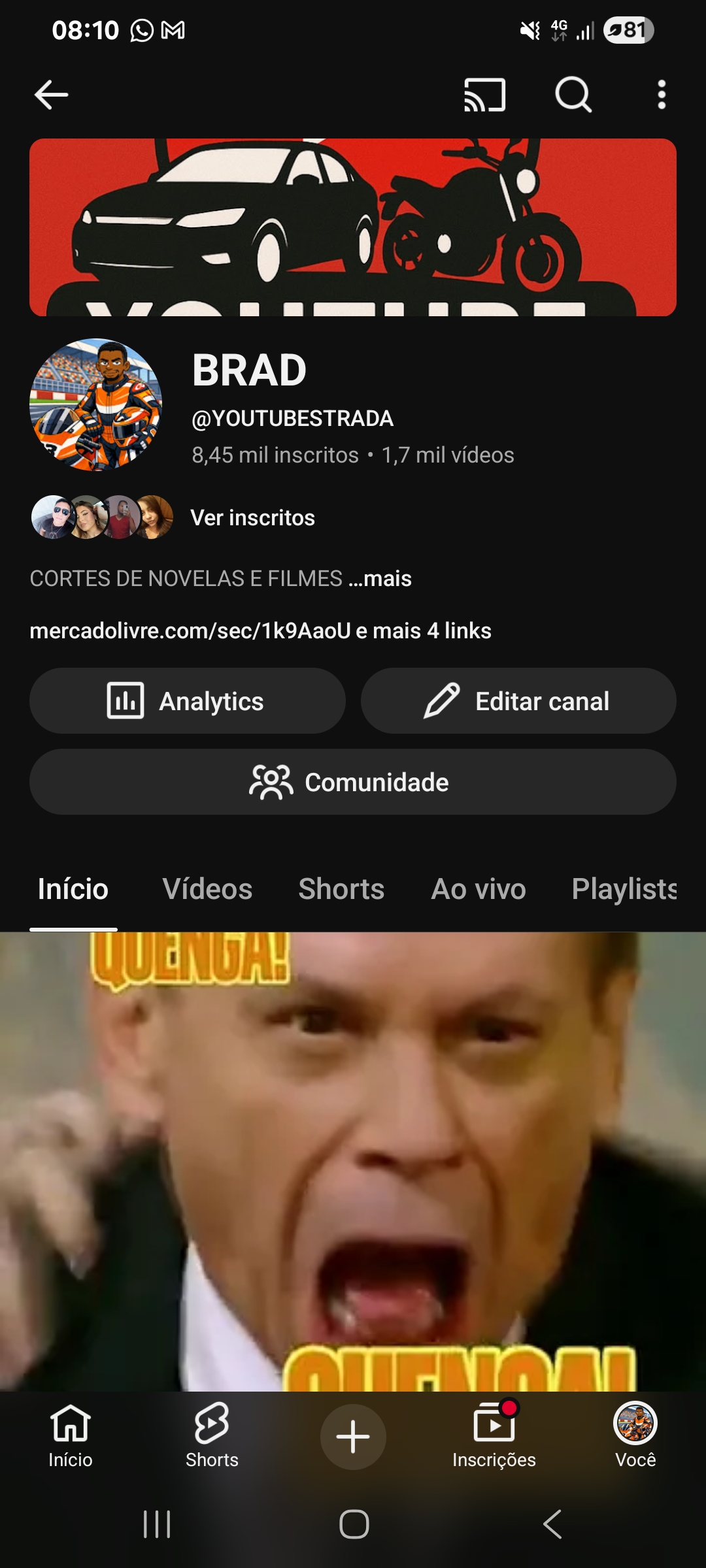Open channel Analytics
Image resolution: width=706 pixels, height=1568 pixels.
pyautogui.click(x=187, y=701)
